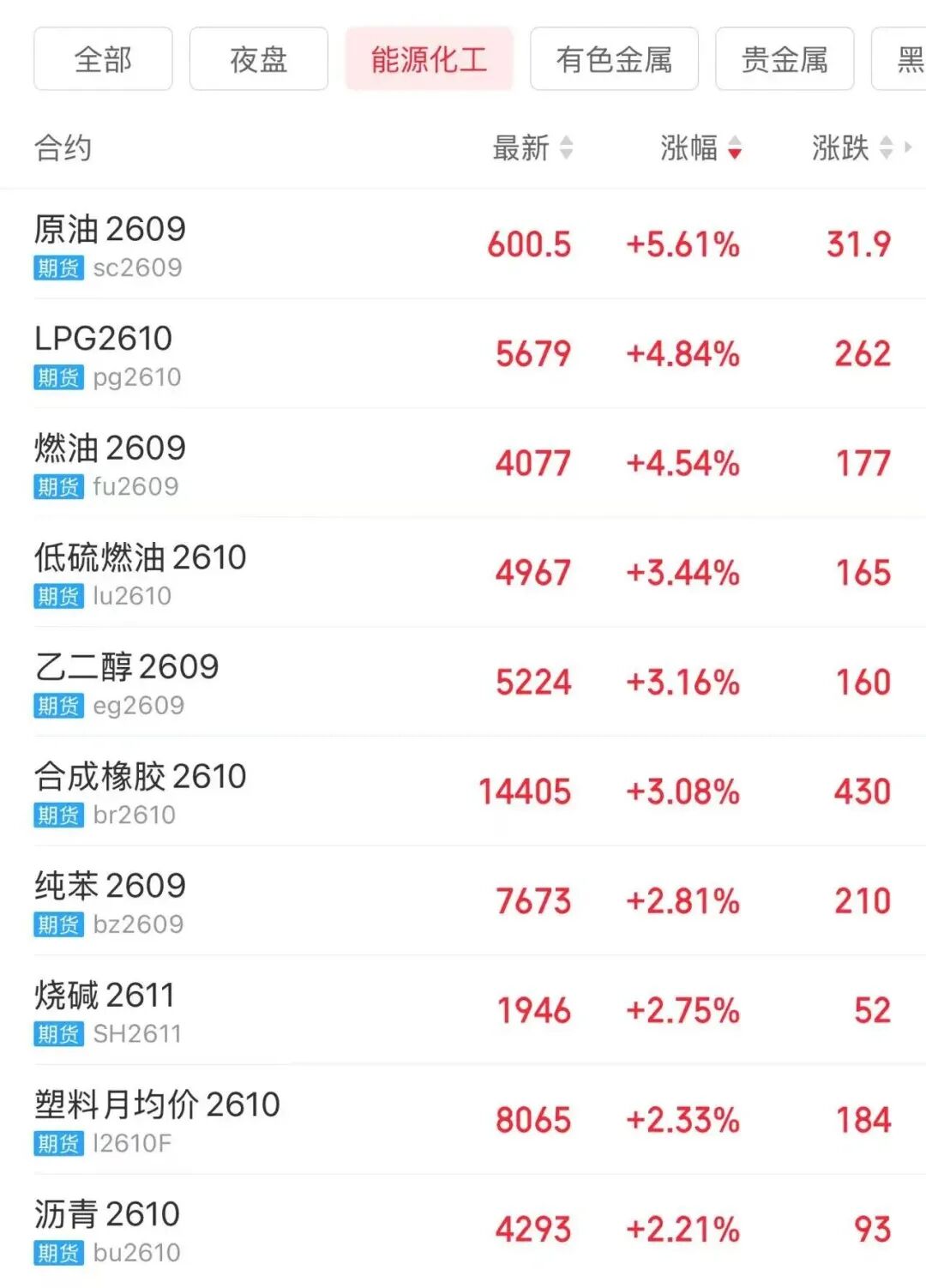Switch to the 全部 category tab

pyautogui.click(x=103, y=59)
